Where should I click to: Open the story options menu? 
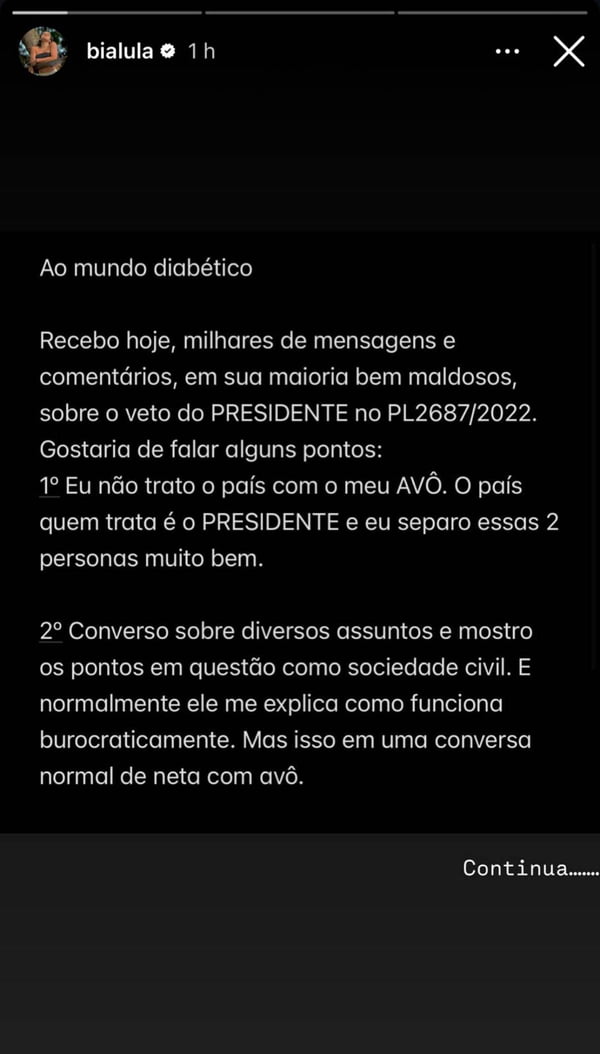pos(507,52)
